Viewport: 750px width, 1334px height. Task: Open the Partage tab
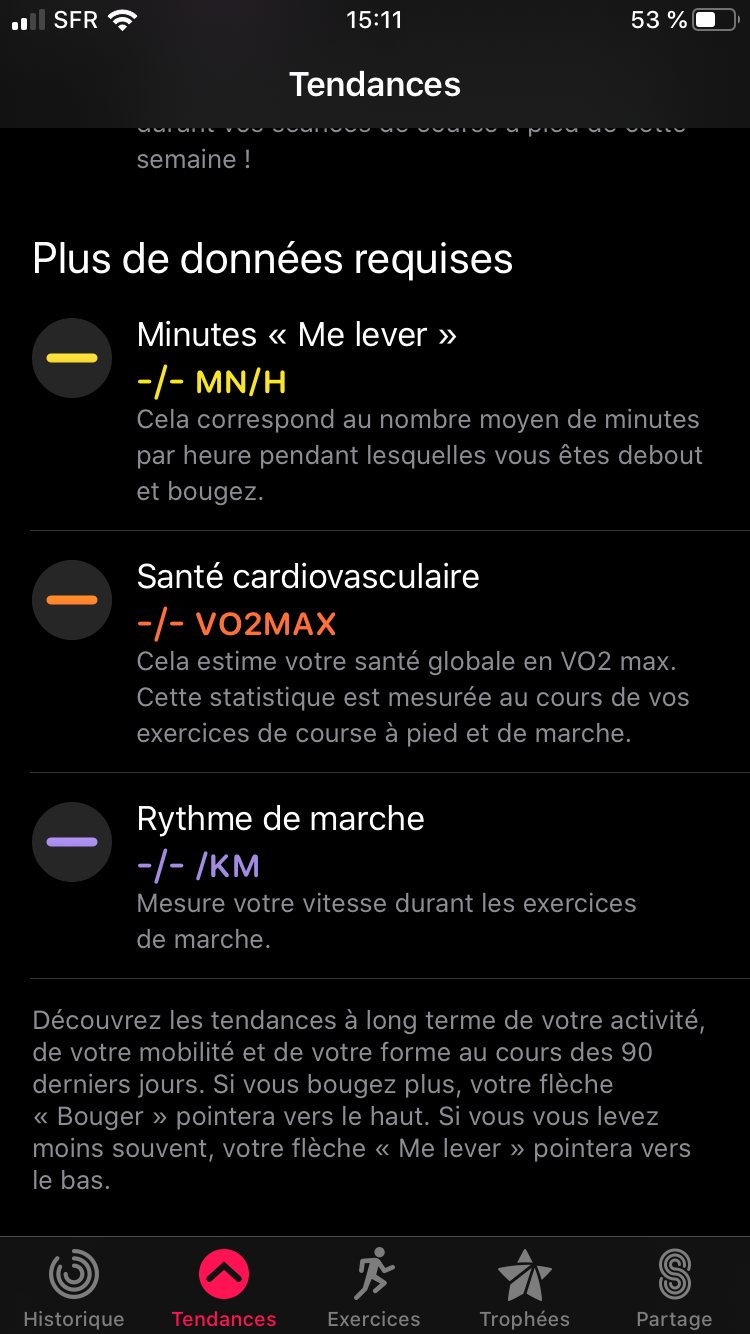[x=674, y=1287]
